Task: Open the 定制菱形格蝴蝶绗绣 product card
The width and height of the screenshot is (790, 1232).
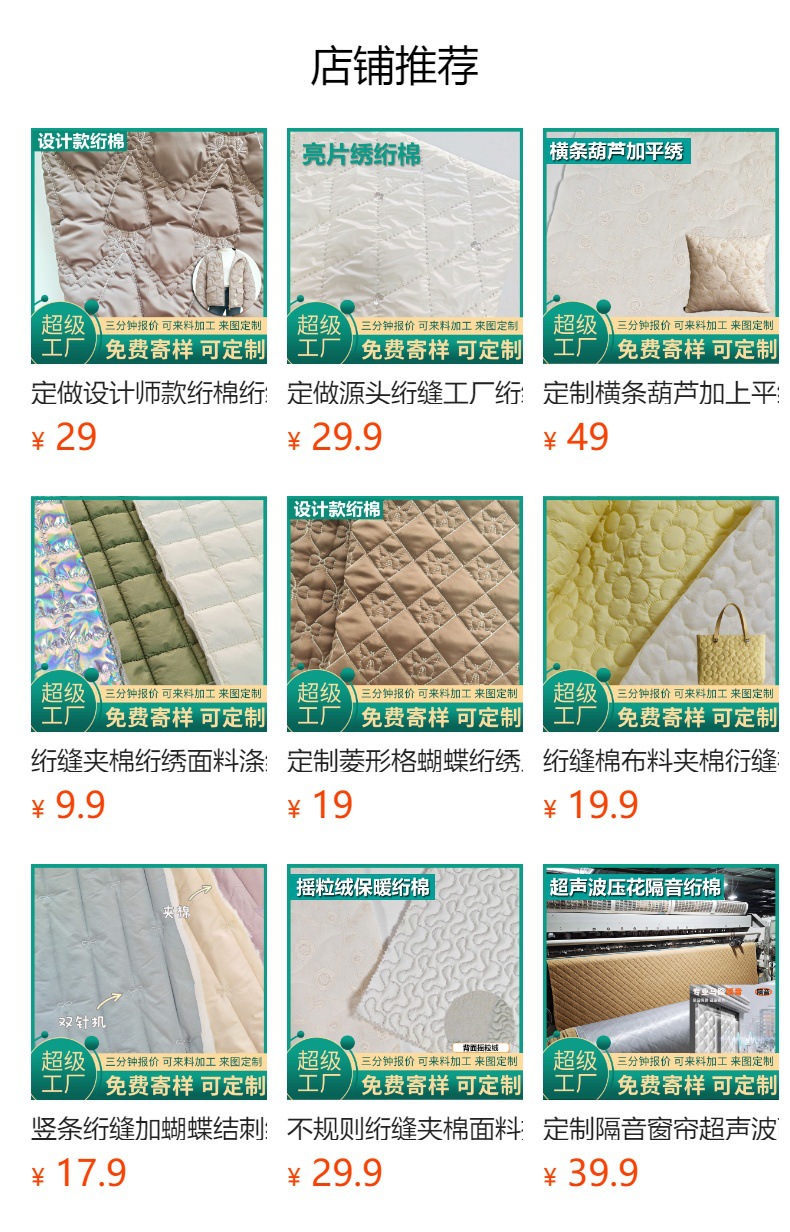Action: pyautogui.click(x=405, y=614)
